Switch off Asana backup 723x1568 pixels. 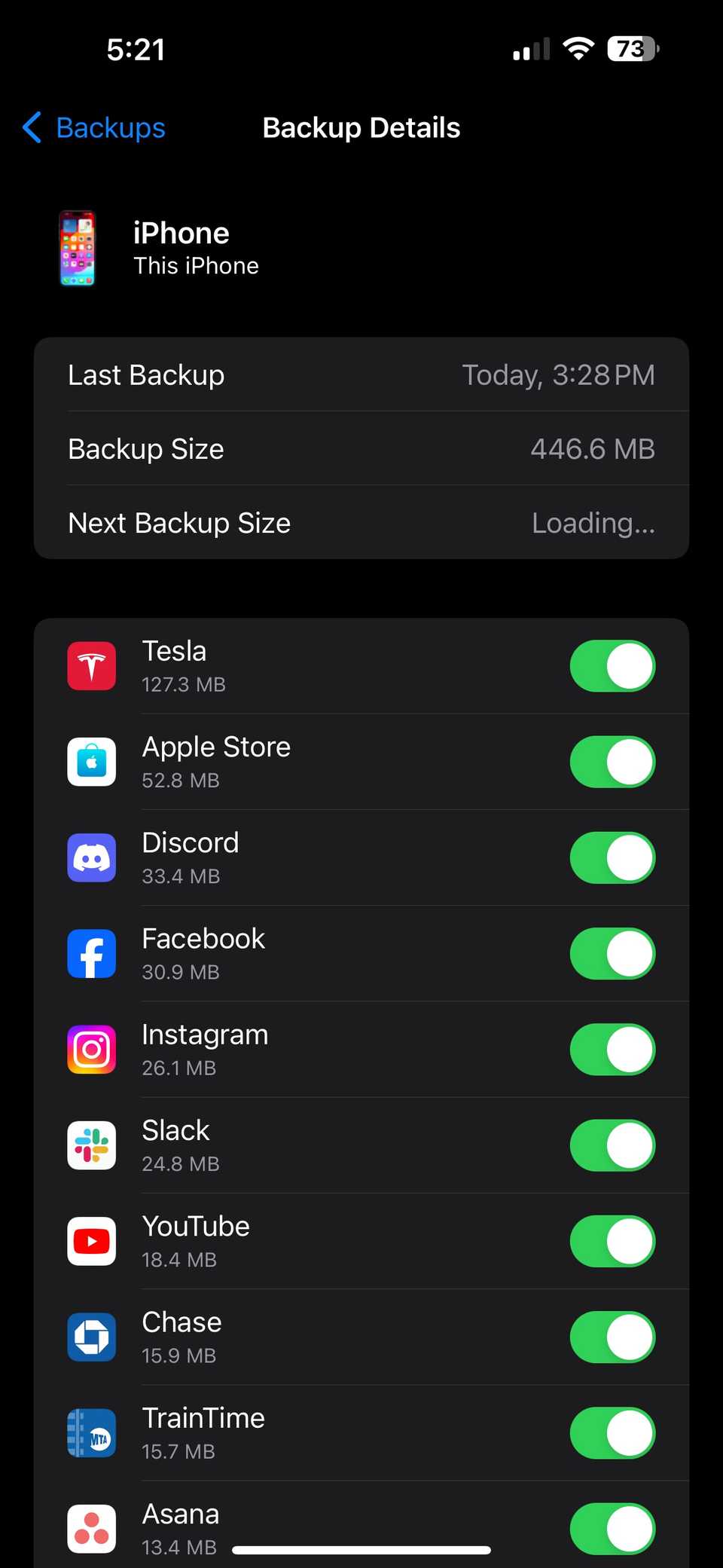pos(612,1529)
